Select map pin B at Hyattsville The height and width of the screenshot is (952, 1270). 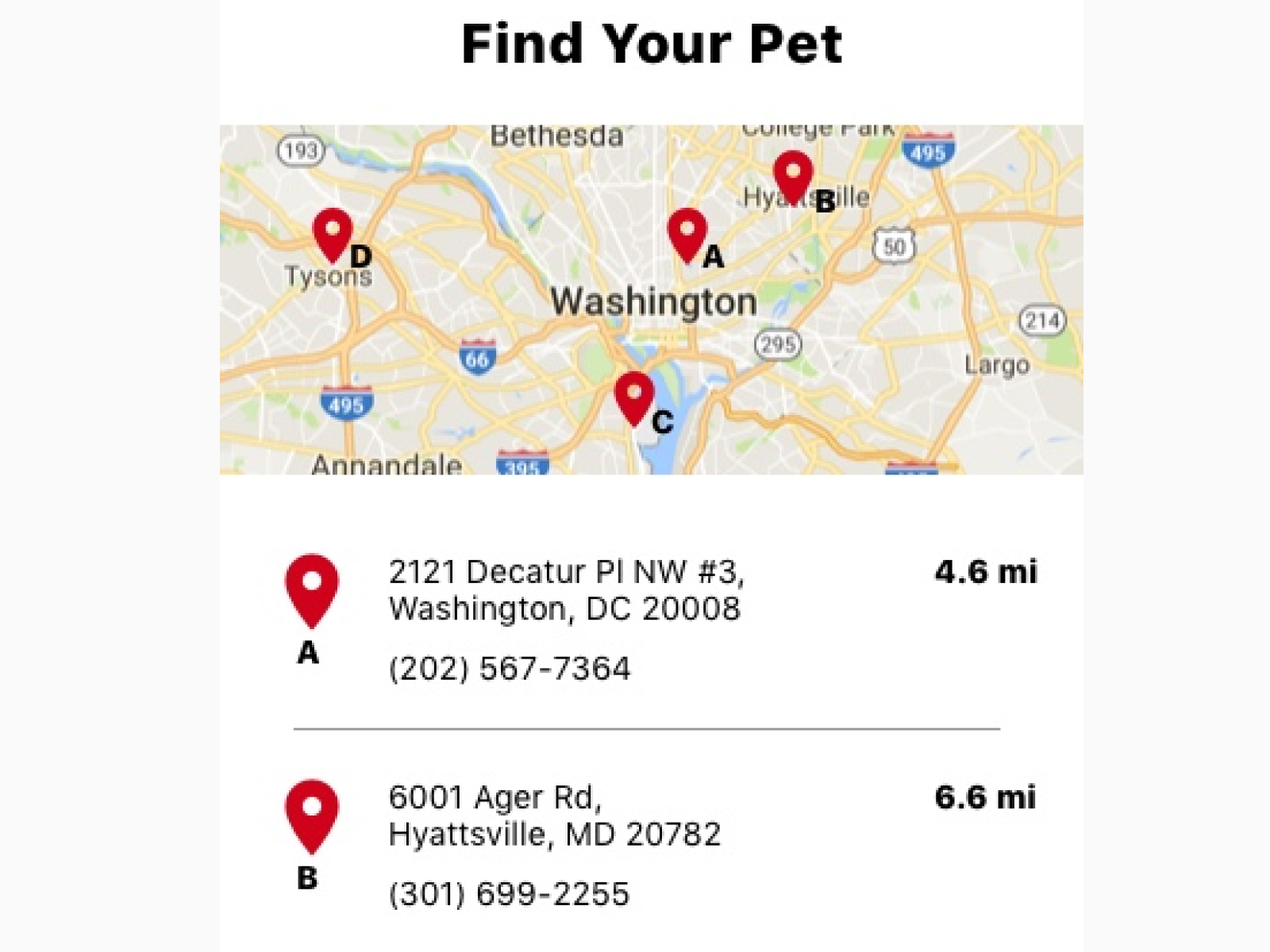pyautogui.click(x=793, y=175)
